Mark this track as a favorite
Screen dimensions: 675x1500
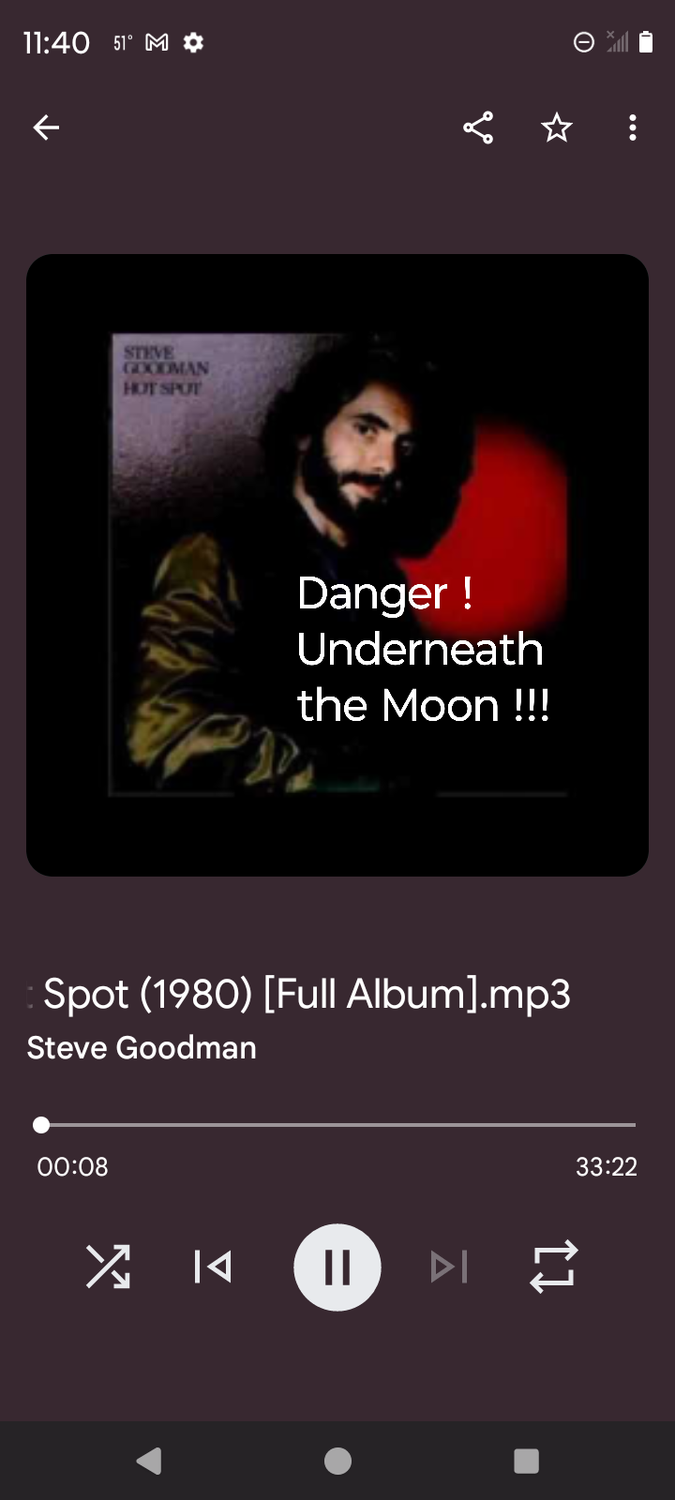tap(556, 127)
